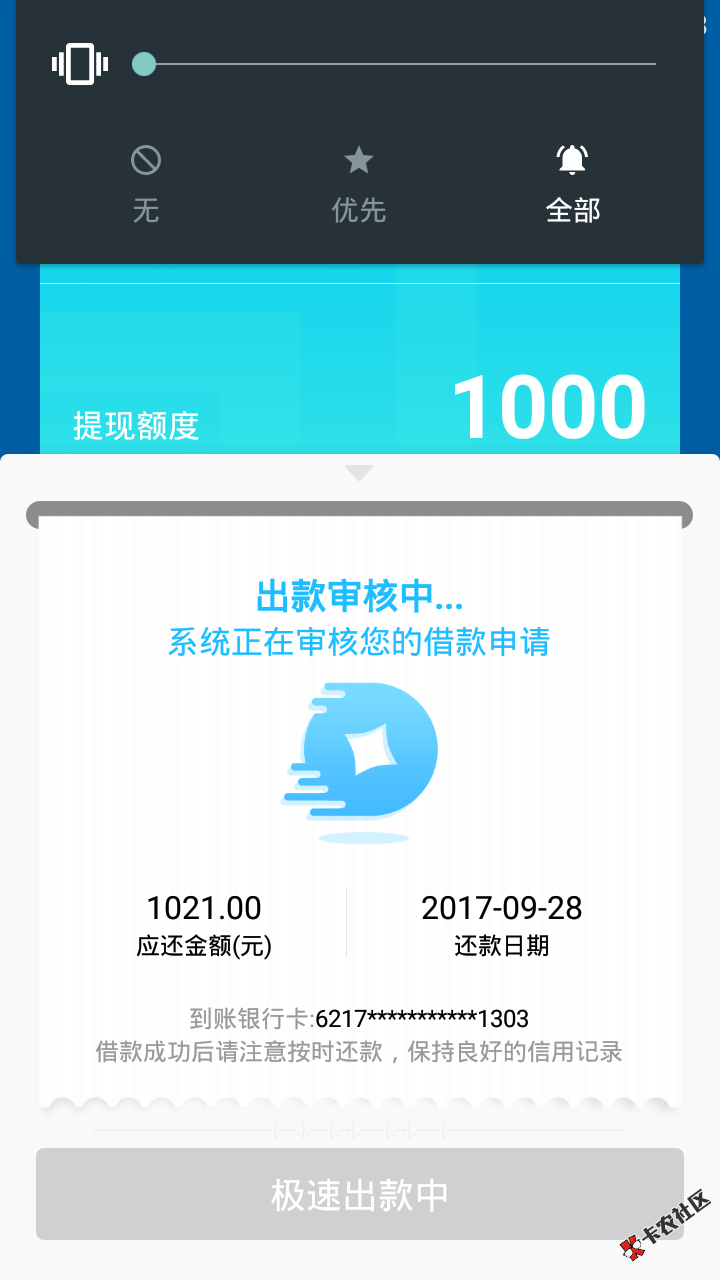The height and width of the screenshot is (1280, 720).
Task: Tap the vibrate mode icon
Action: 79,64
